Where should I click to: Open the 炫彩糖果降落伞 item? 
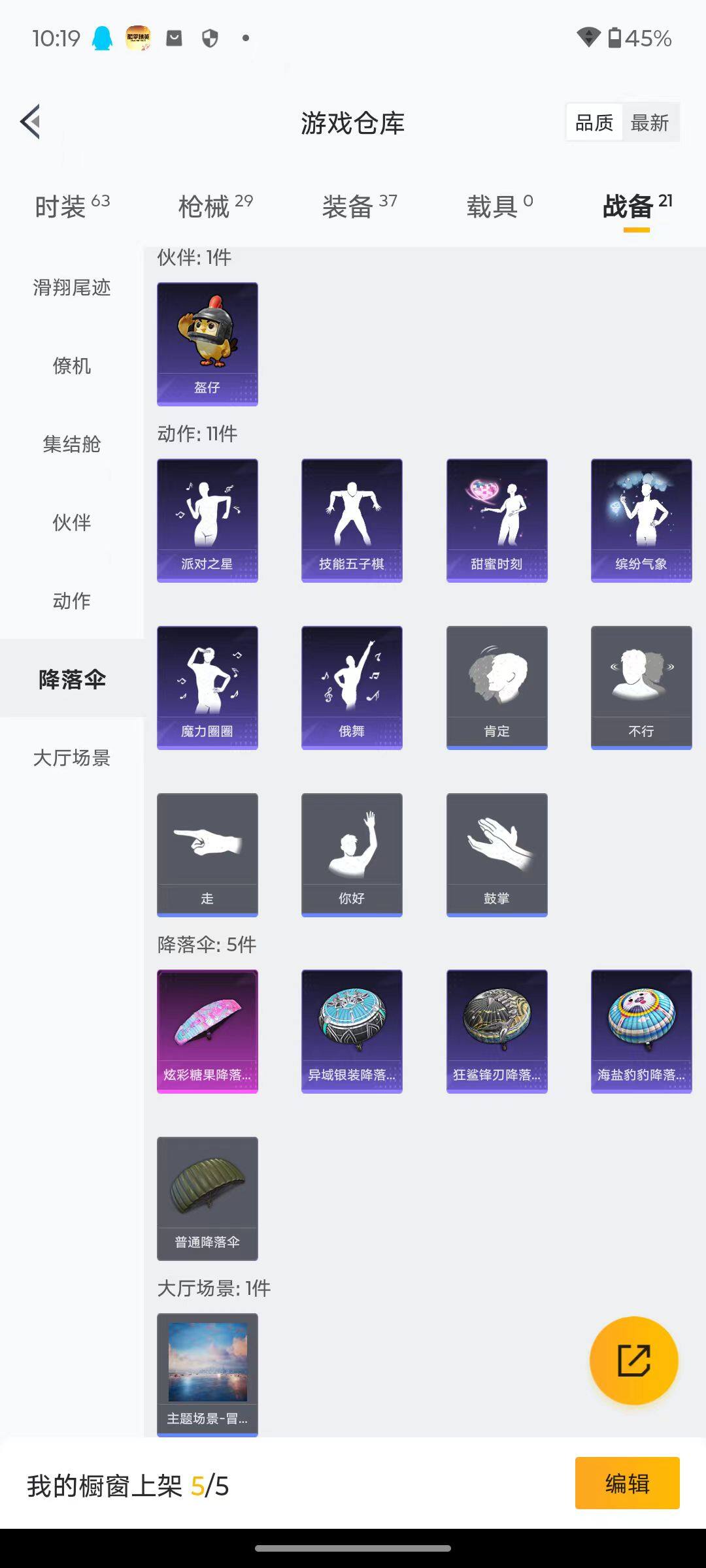click(207, 1031)
